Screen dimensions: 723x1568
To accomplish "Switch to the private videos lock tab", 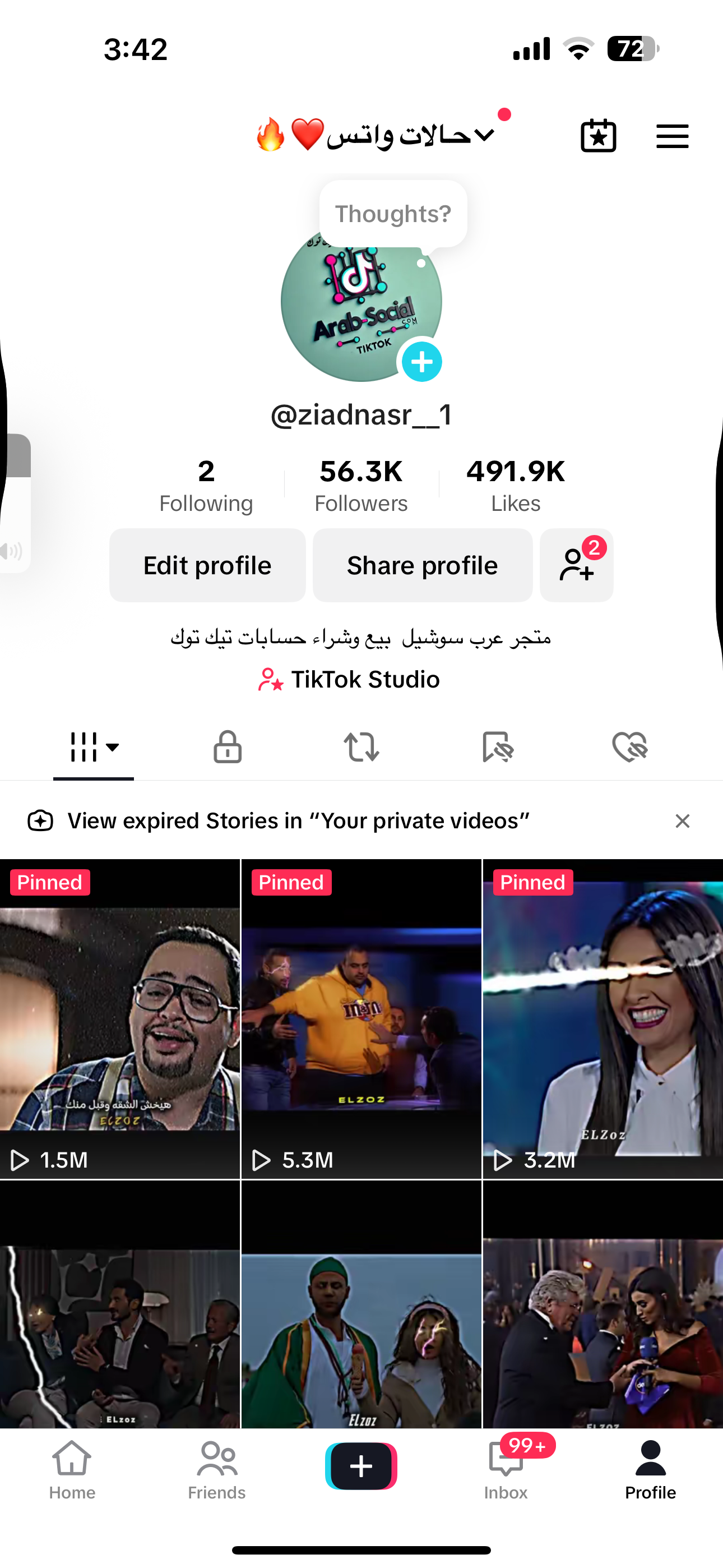I will tap(228, 747).
